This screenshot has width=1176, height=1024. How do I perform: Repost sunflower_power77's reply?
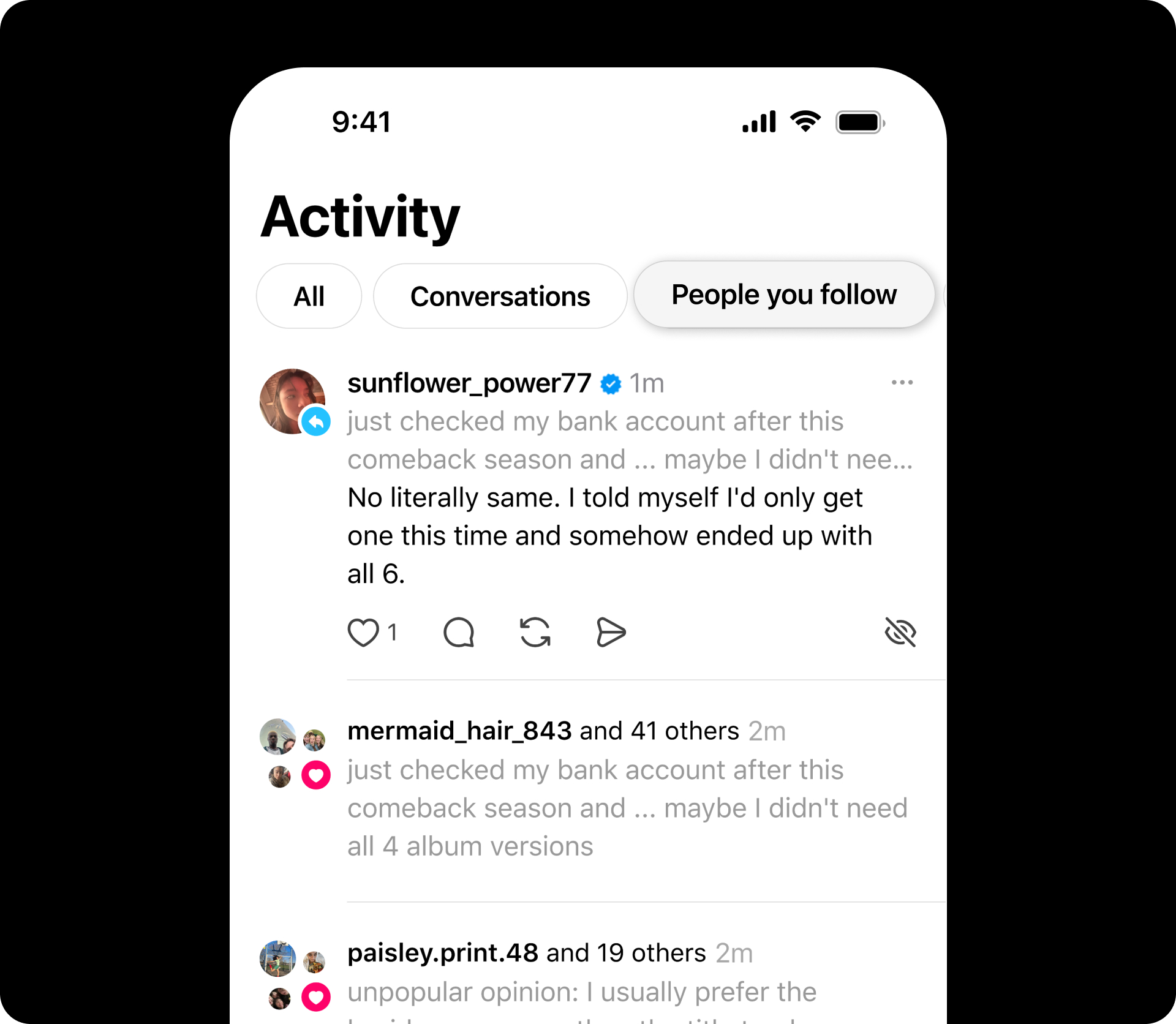(535, 633)
